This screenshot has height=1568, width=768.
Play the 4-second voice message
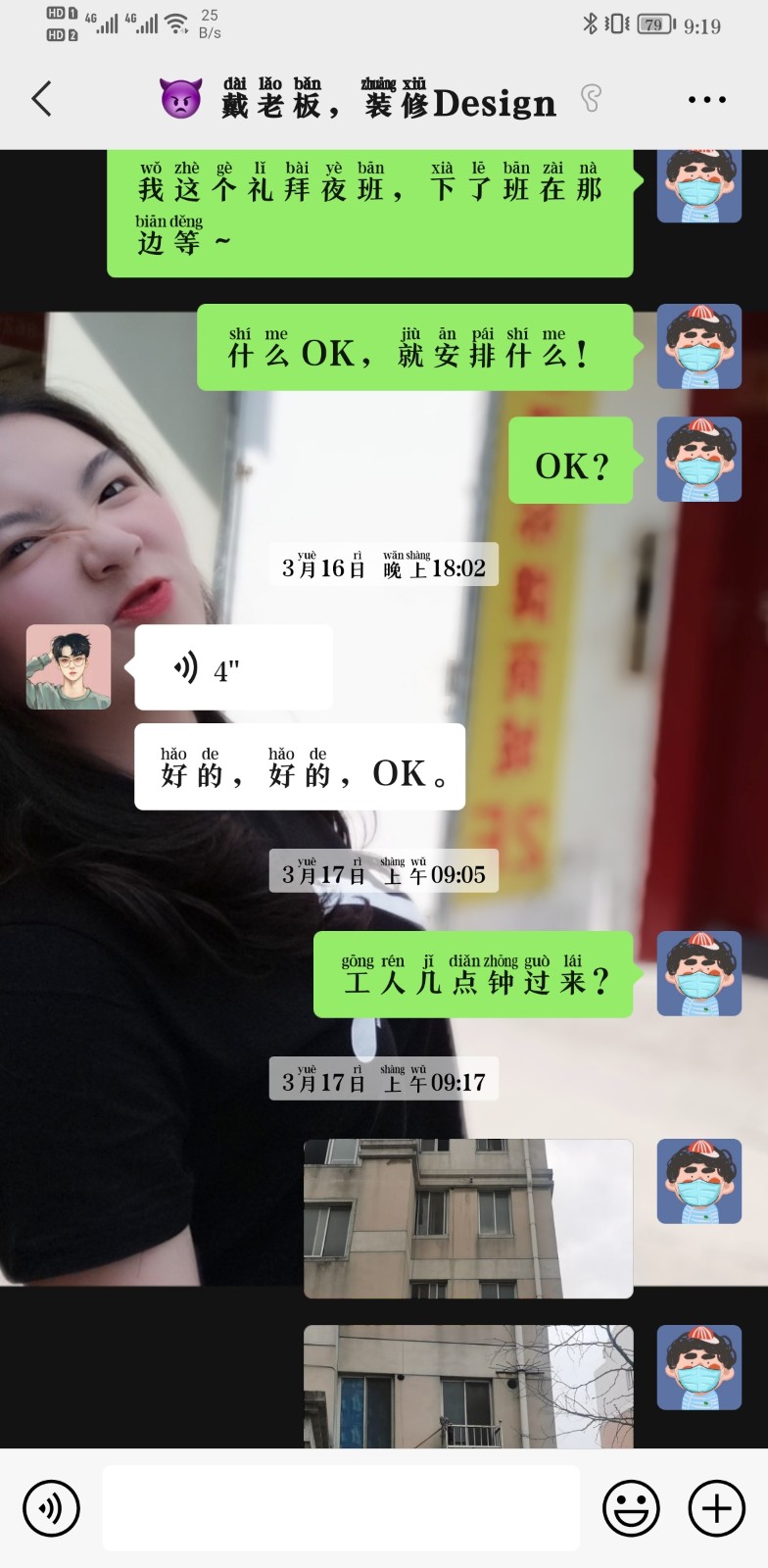point(233,668)
